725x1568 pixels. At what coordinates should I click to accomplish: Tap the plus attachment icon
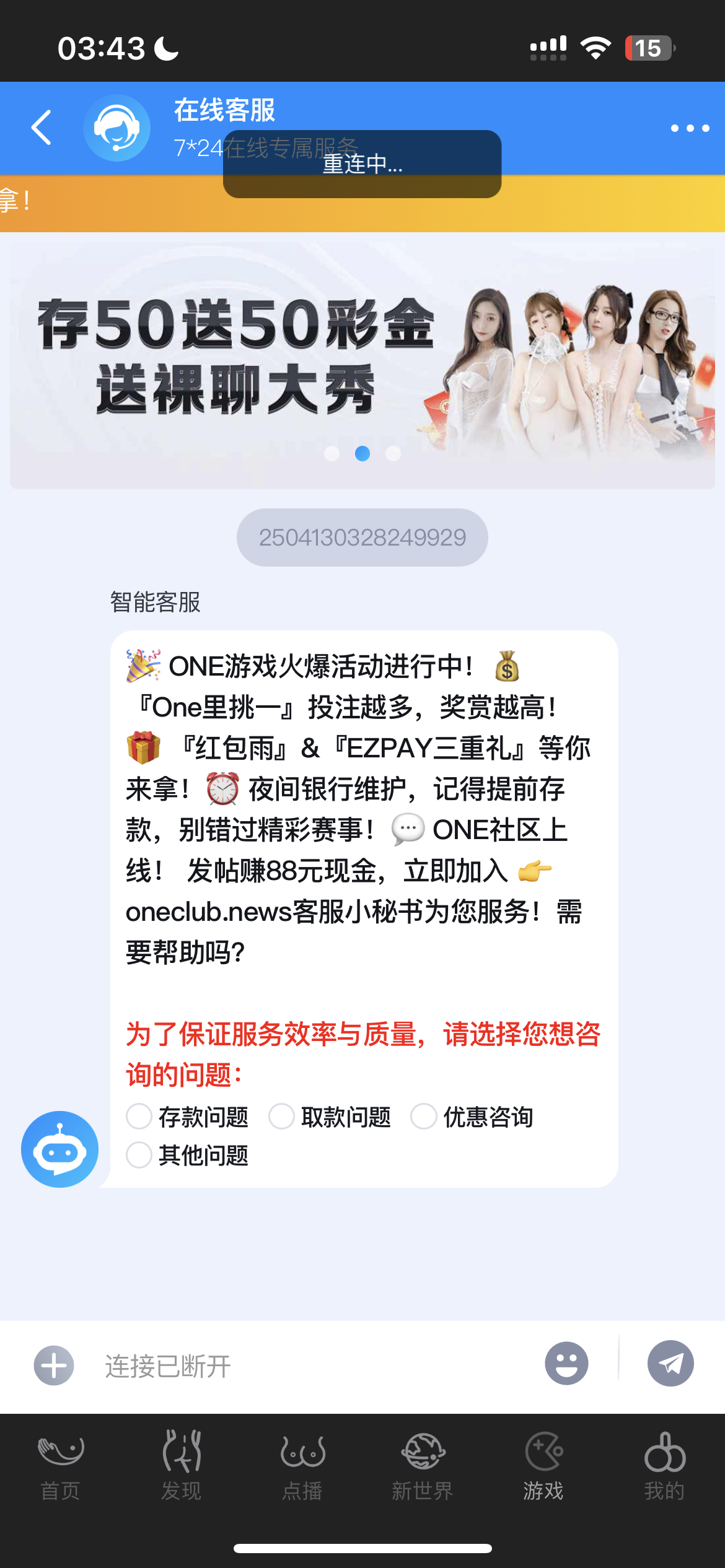click(x=54, y=1365)
